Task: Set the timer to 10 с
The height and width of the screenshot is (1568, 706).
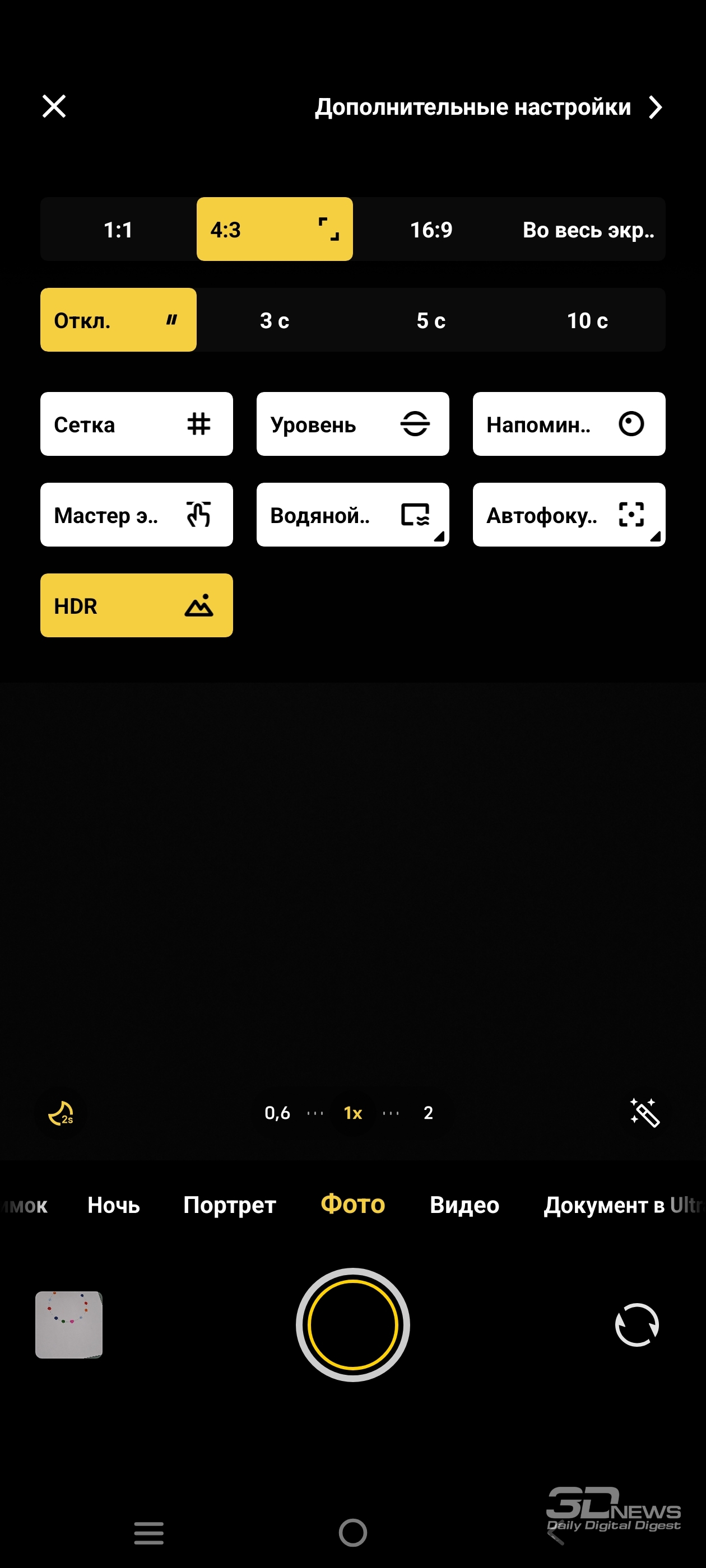Action: coord(587,320)
